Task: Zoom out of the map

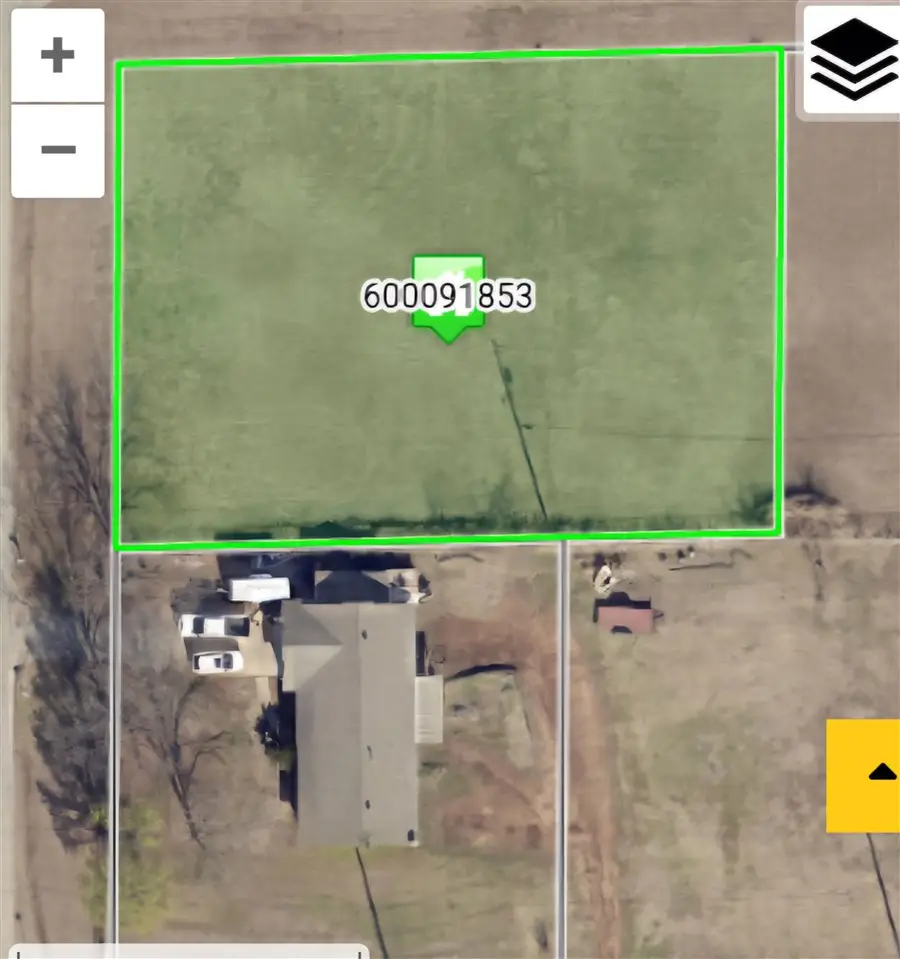Action: click(x=57, y=150)
